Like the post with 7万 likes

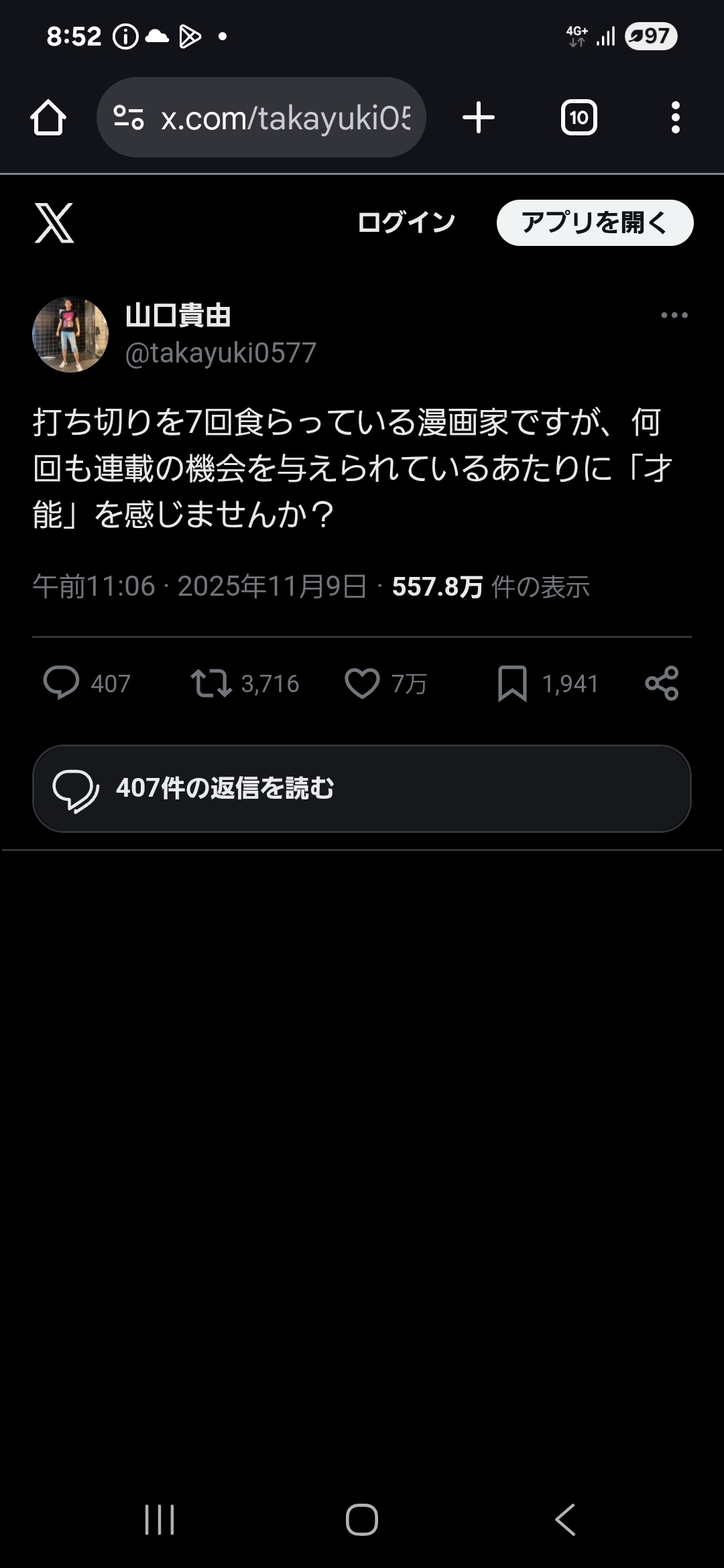[x=362, y=683]
